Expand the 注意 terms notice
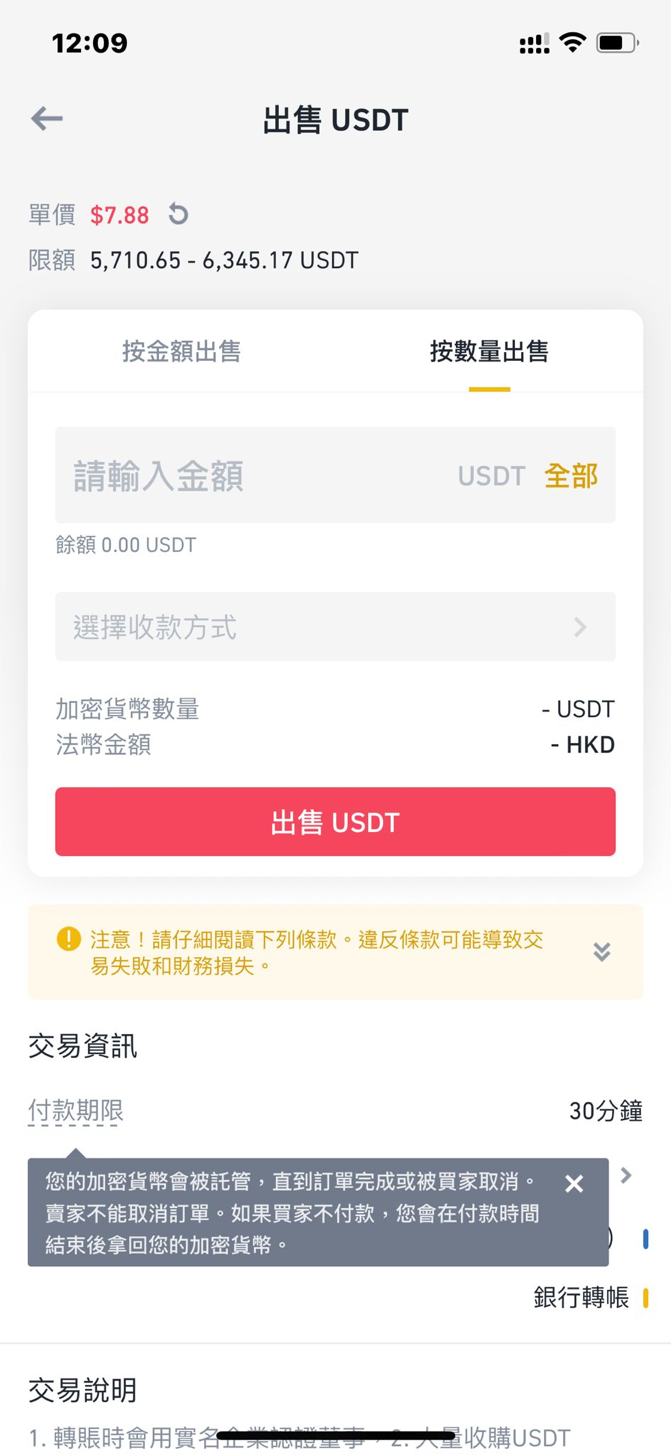671x1454 pixels. point(601,952)
